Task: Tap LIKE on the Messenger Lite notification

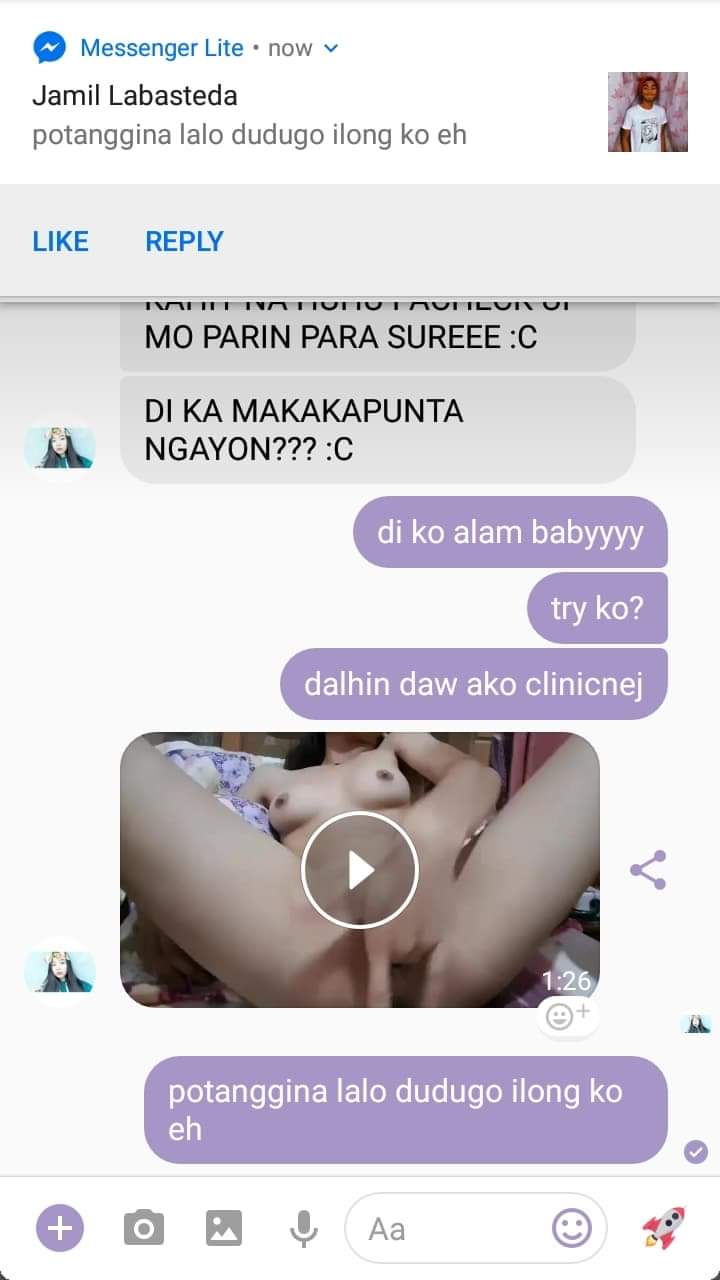Action: pos(60,241)
